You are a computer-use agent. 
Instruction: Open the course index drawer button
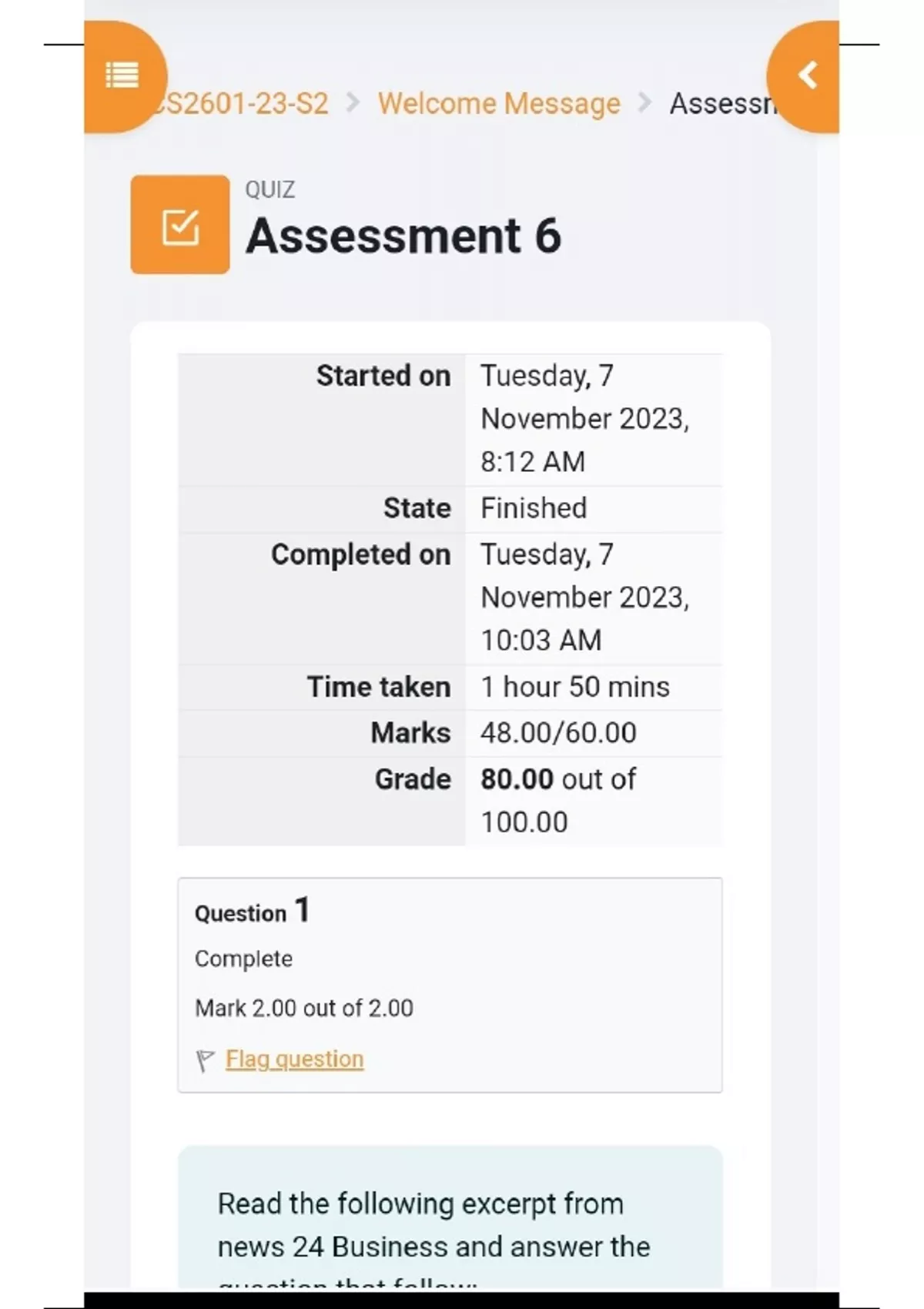coord(123,76)
